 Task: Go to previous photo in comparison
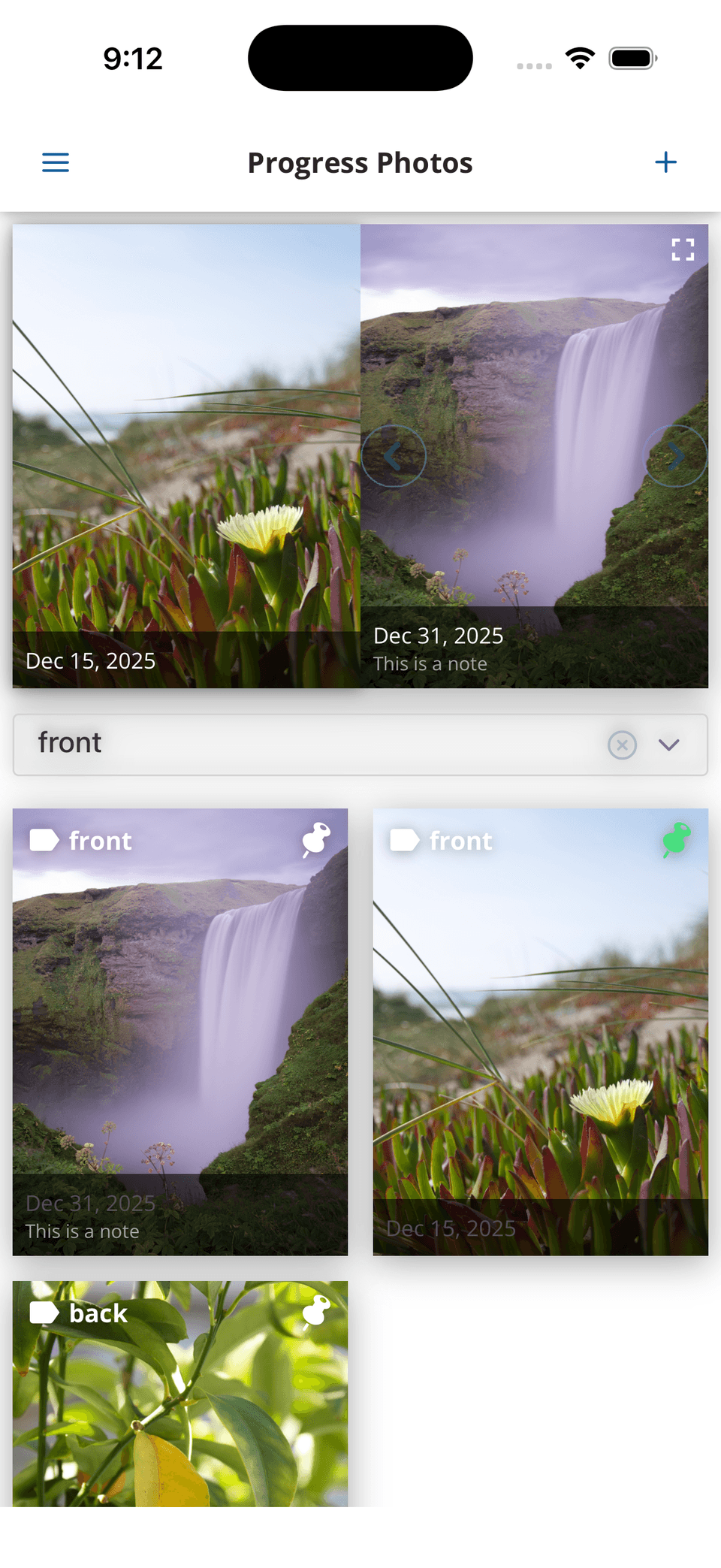tap(394, 456)
